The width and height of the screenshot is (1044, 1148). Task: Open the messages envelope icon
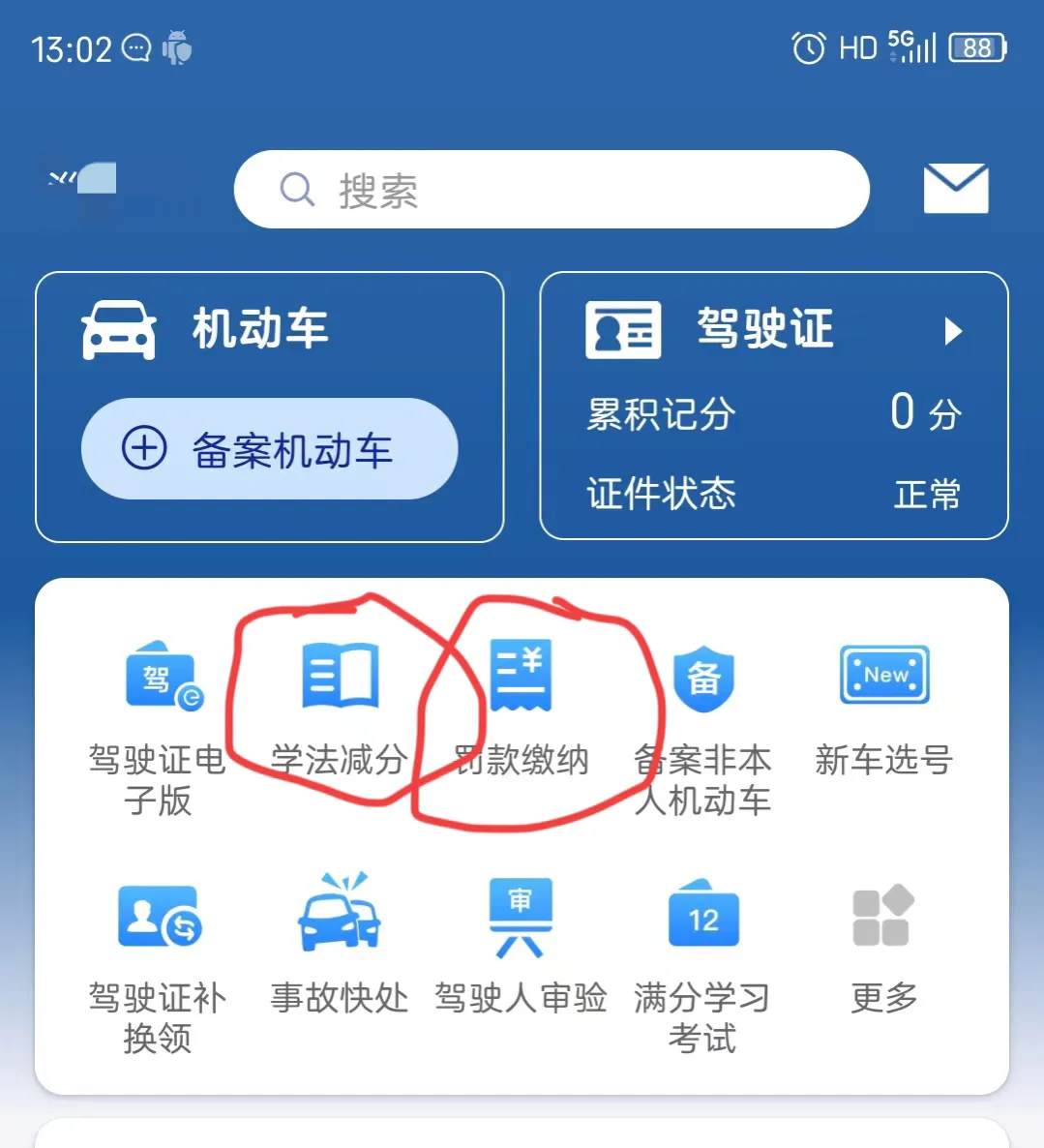[x=955, y=189]
